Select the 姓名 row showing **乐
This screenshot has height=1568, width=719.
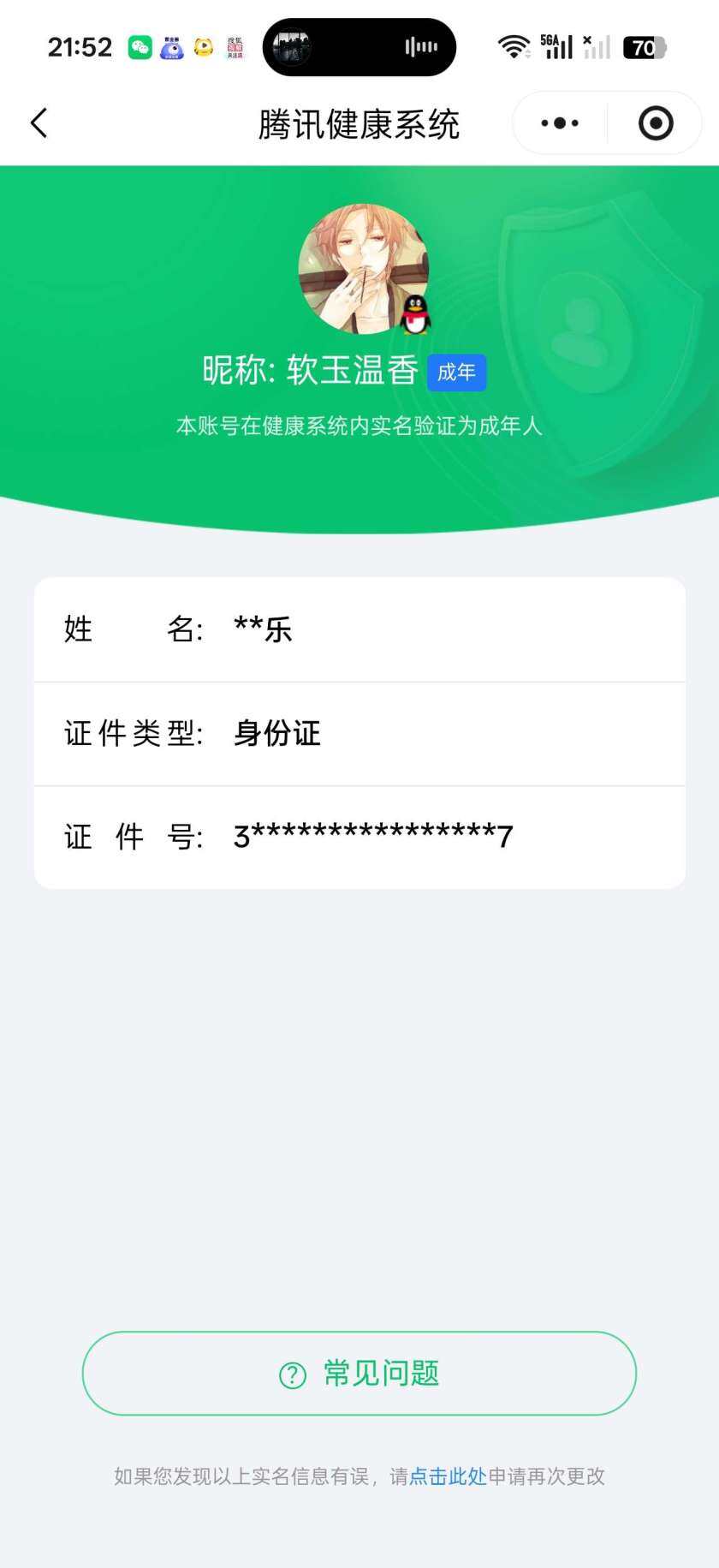pos(359,629)
